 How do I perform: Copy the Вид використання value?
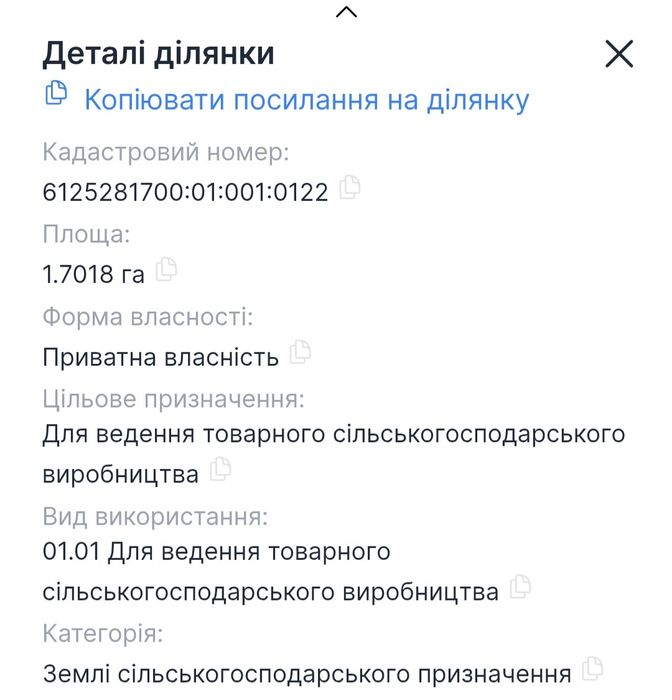[x=519, y=587]
